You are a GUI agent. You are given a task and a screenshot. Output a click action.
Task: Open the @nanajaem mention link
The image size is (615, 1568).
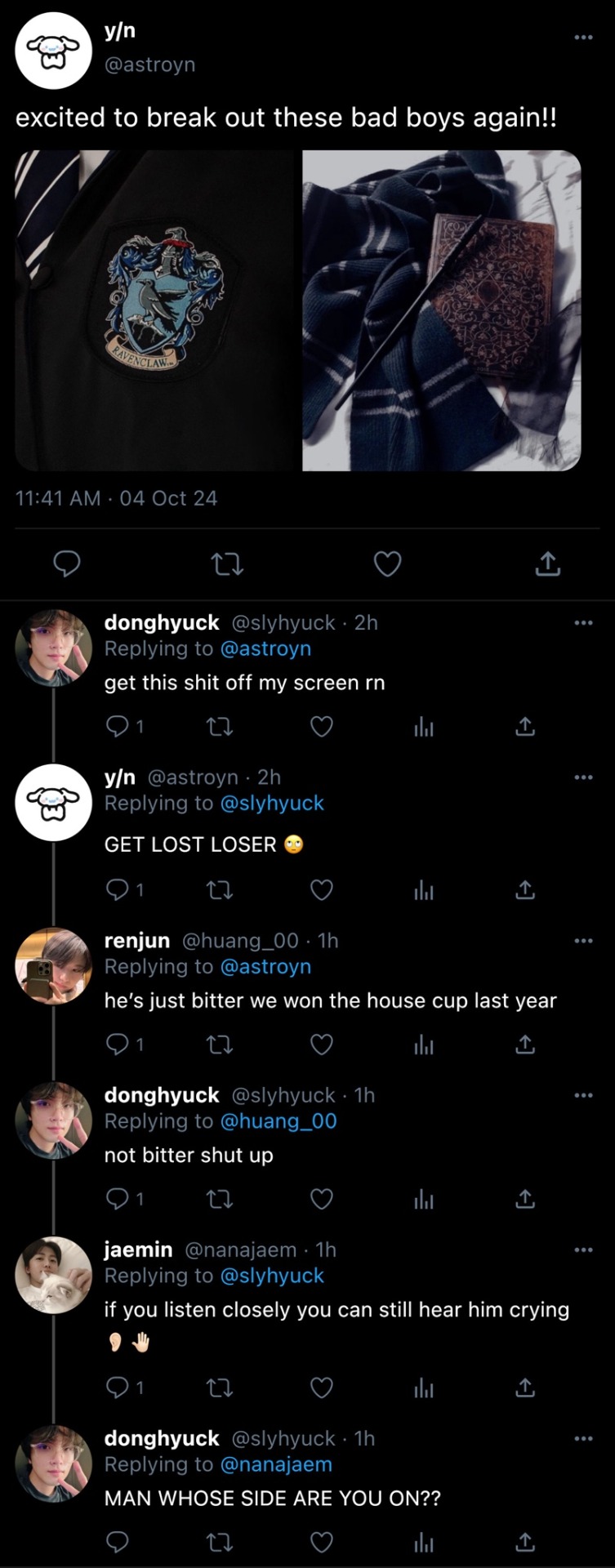point(276,1464)
